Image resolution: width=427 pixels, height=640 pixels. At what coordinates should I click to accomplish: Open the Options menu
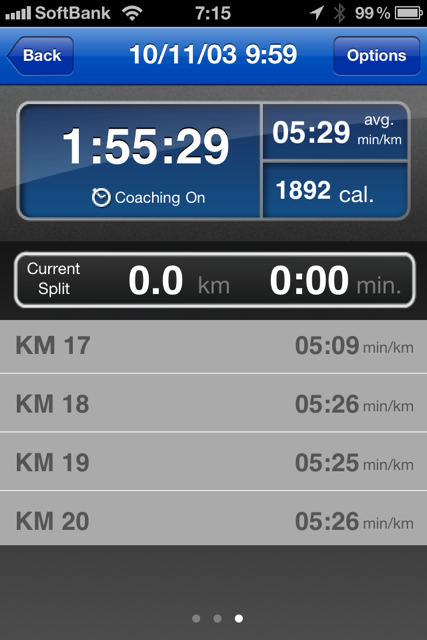[376, 56]
